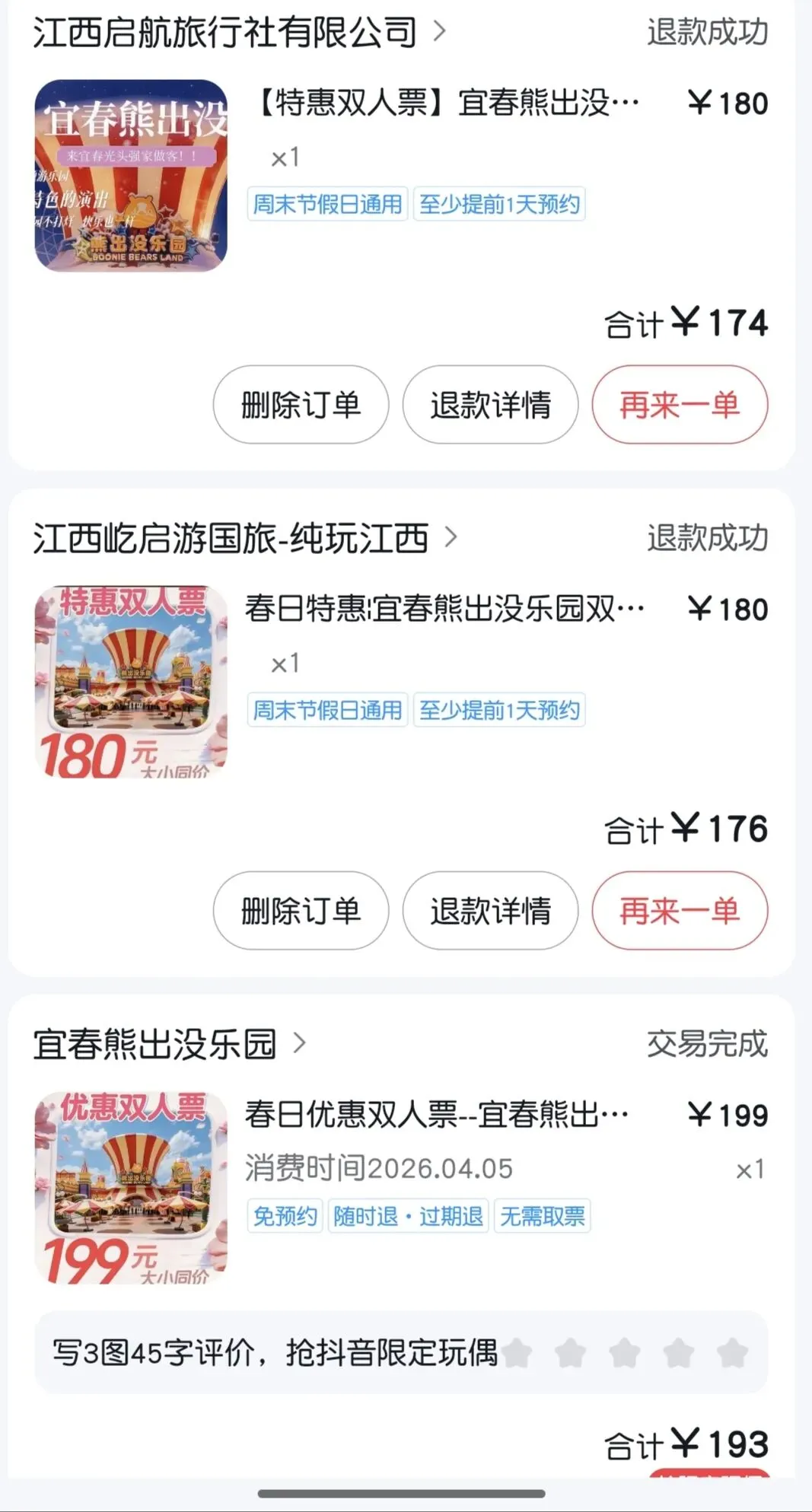Rate five stars on 写3图45字评价 banner
Viewport: 812px width, 1512px height.
click(732, 1353)
